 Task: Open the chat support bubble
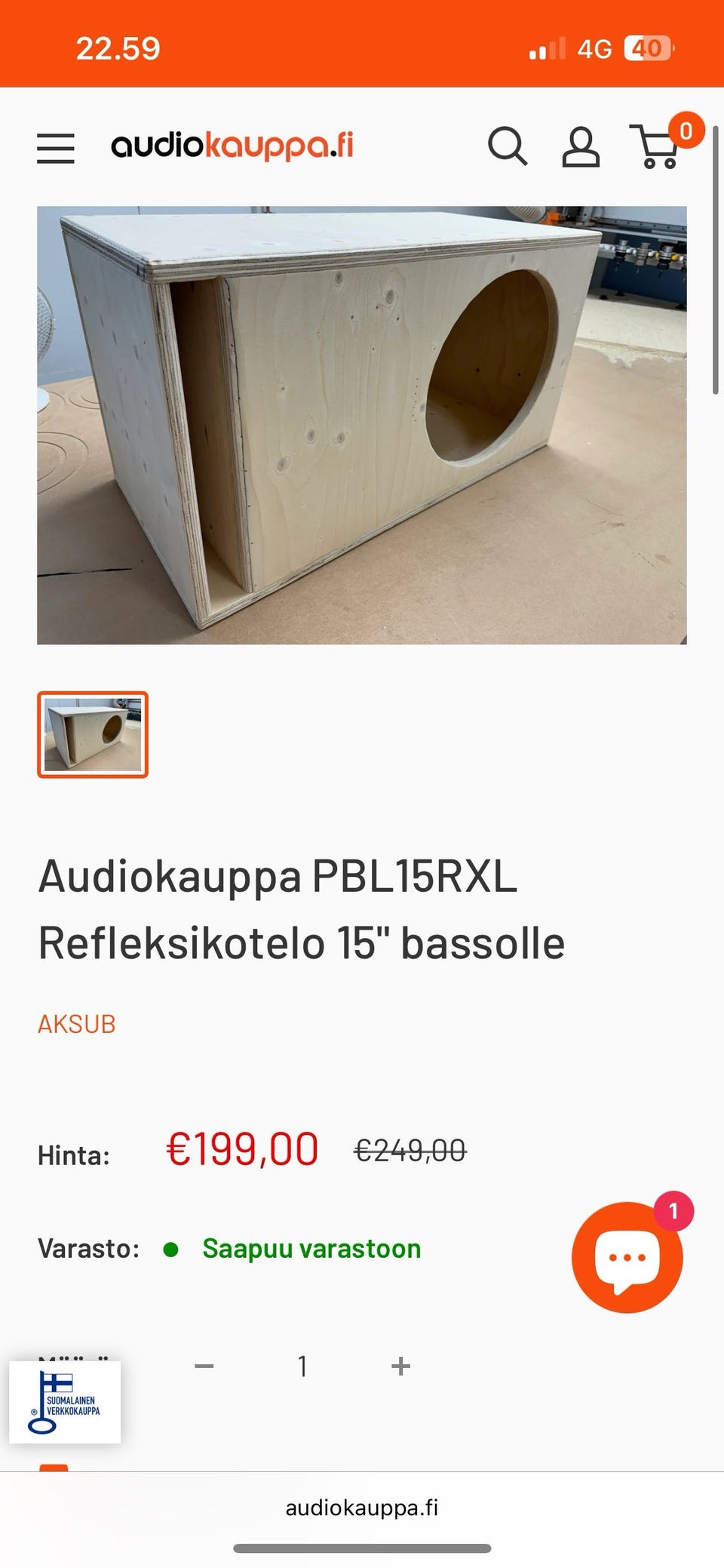pos(627,1257)
